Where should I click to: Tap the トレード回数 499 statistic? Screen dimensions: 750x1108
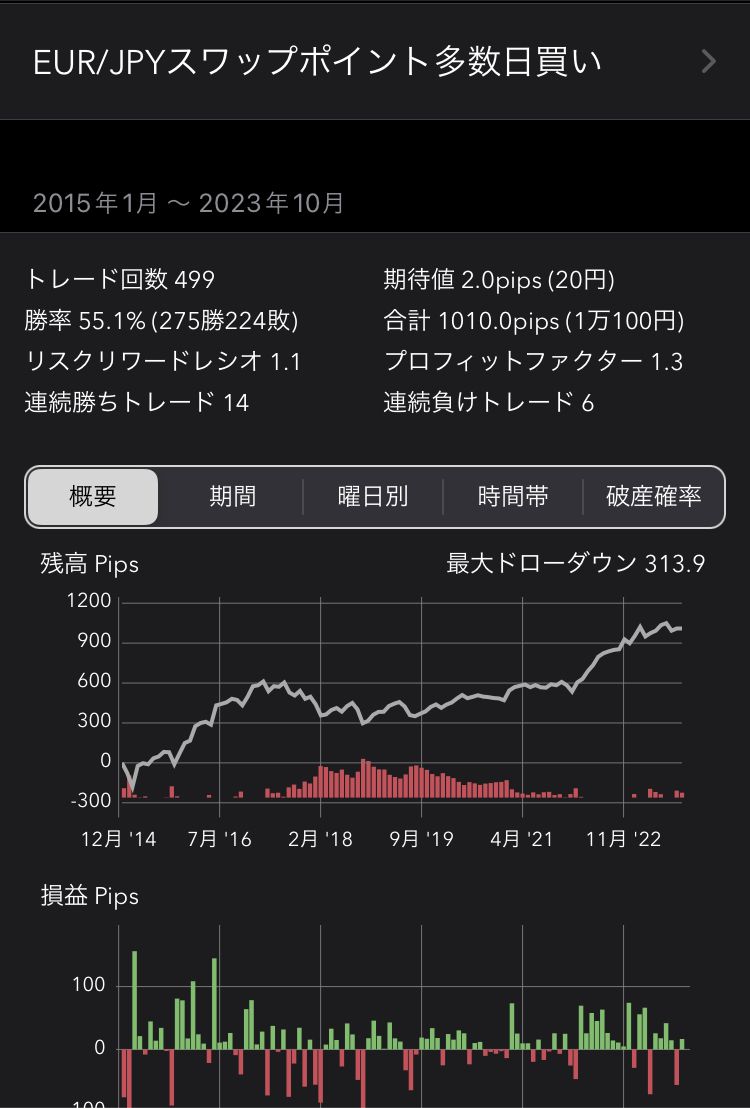[121, 280]
